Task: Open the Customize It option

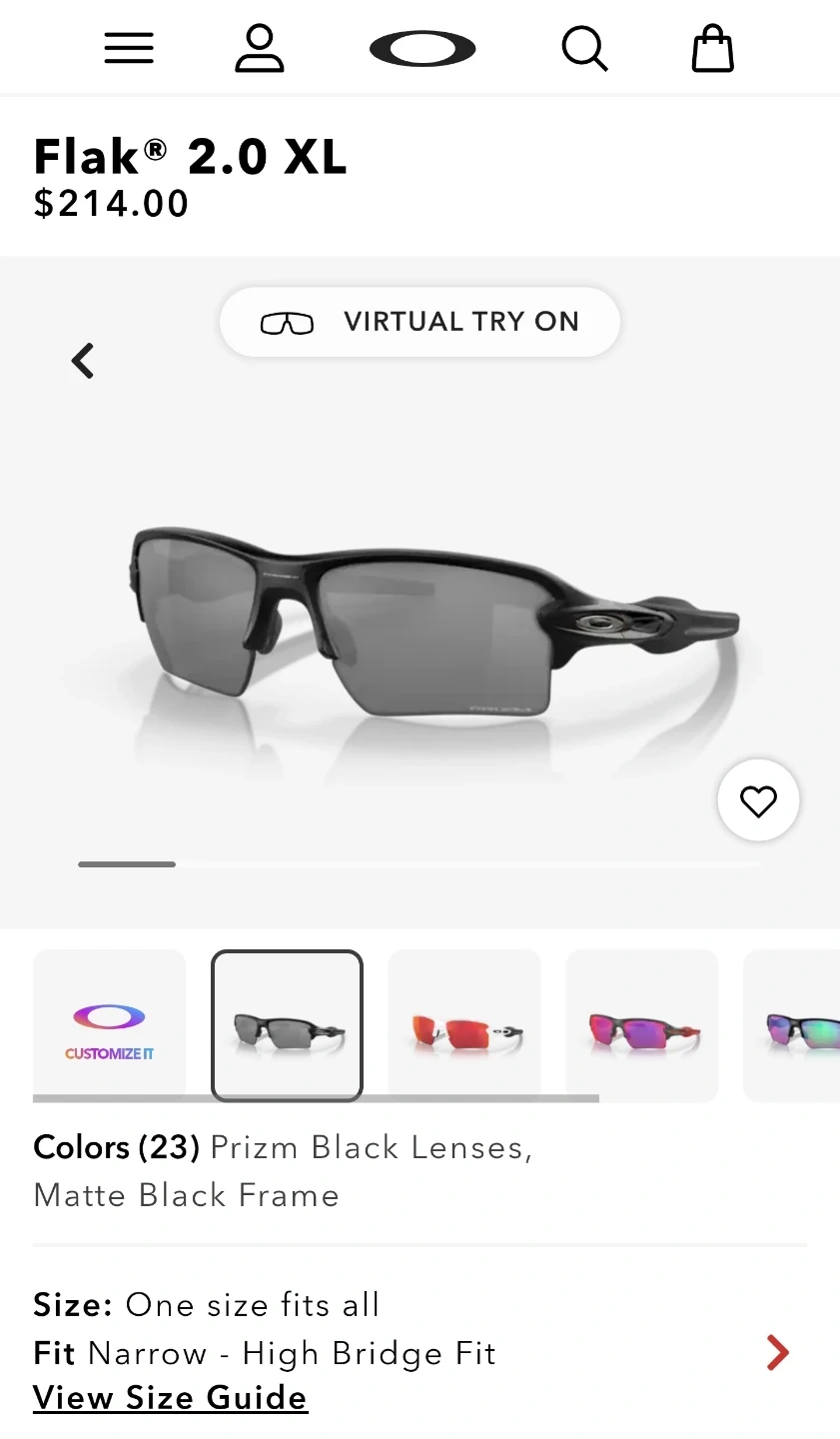Action: tap(110, 1025)
